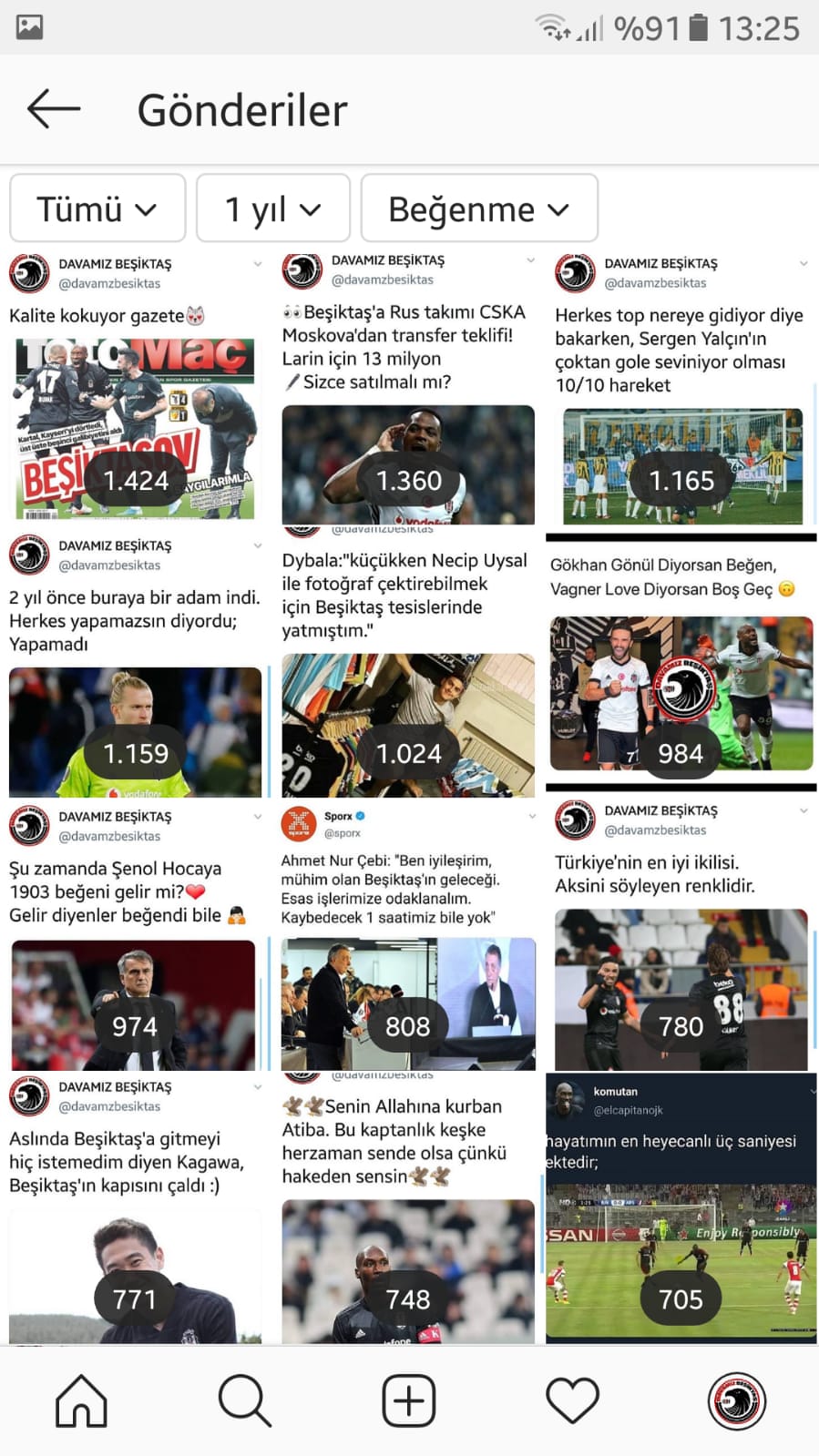Go back from Gönderiler
This screenshot has height=1456, width=819.
(x=54, y=109)
